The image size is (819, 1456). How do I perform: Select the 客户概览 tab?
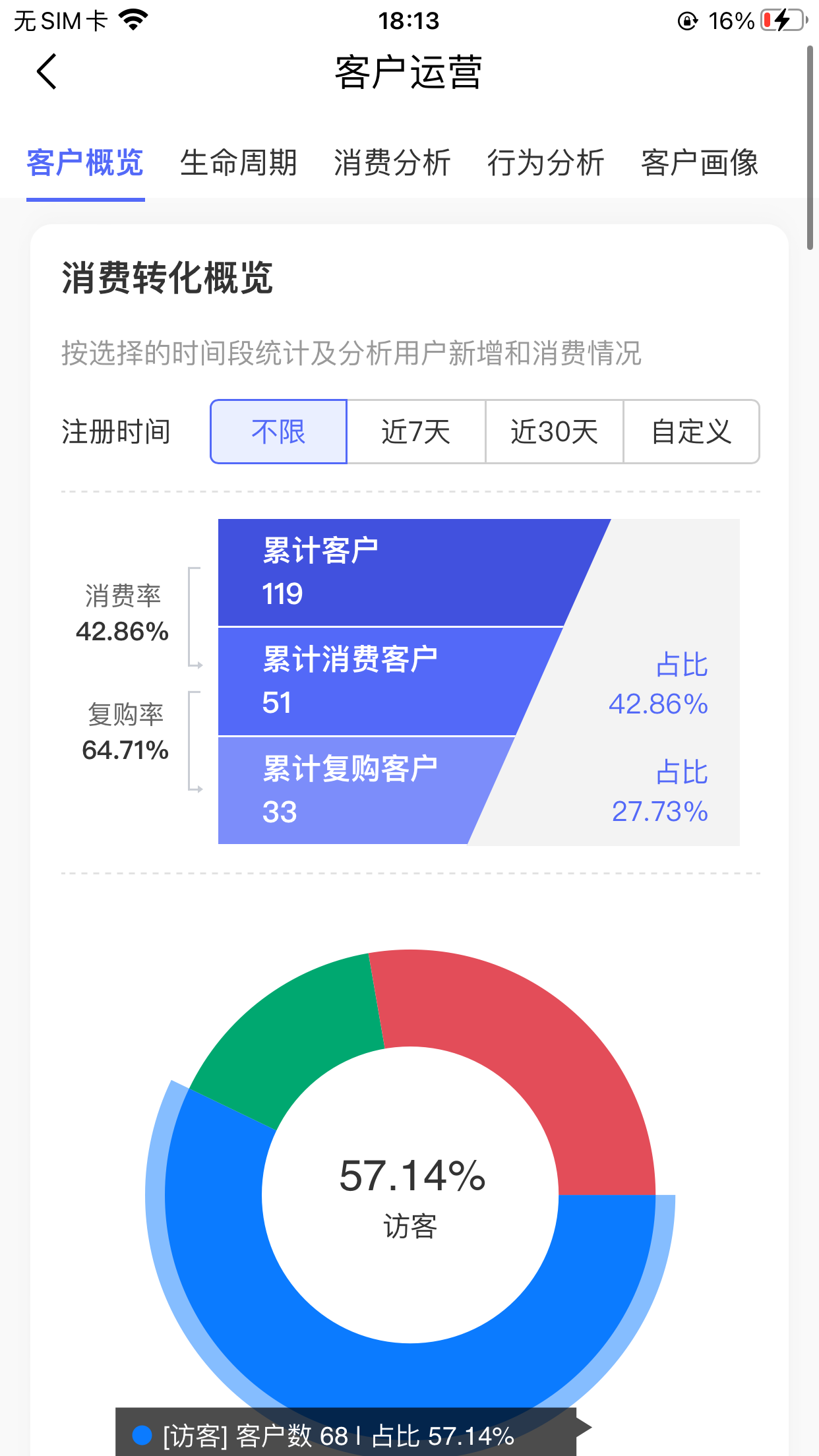tap(85, 163)
